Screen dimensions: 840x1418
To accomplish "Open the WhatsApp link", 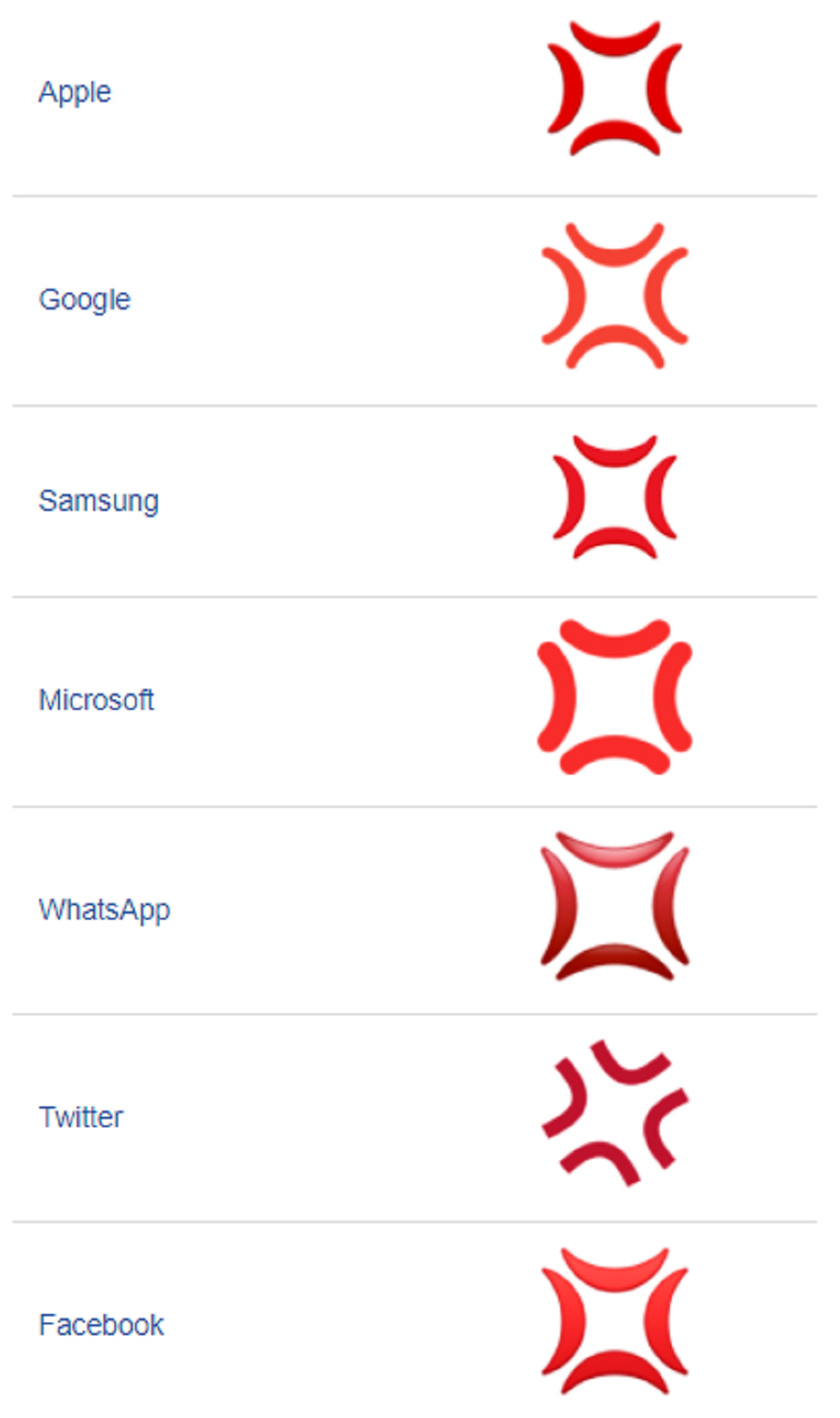I will [x=104, y=910].
